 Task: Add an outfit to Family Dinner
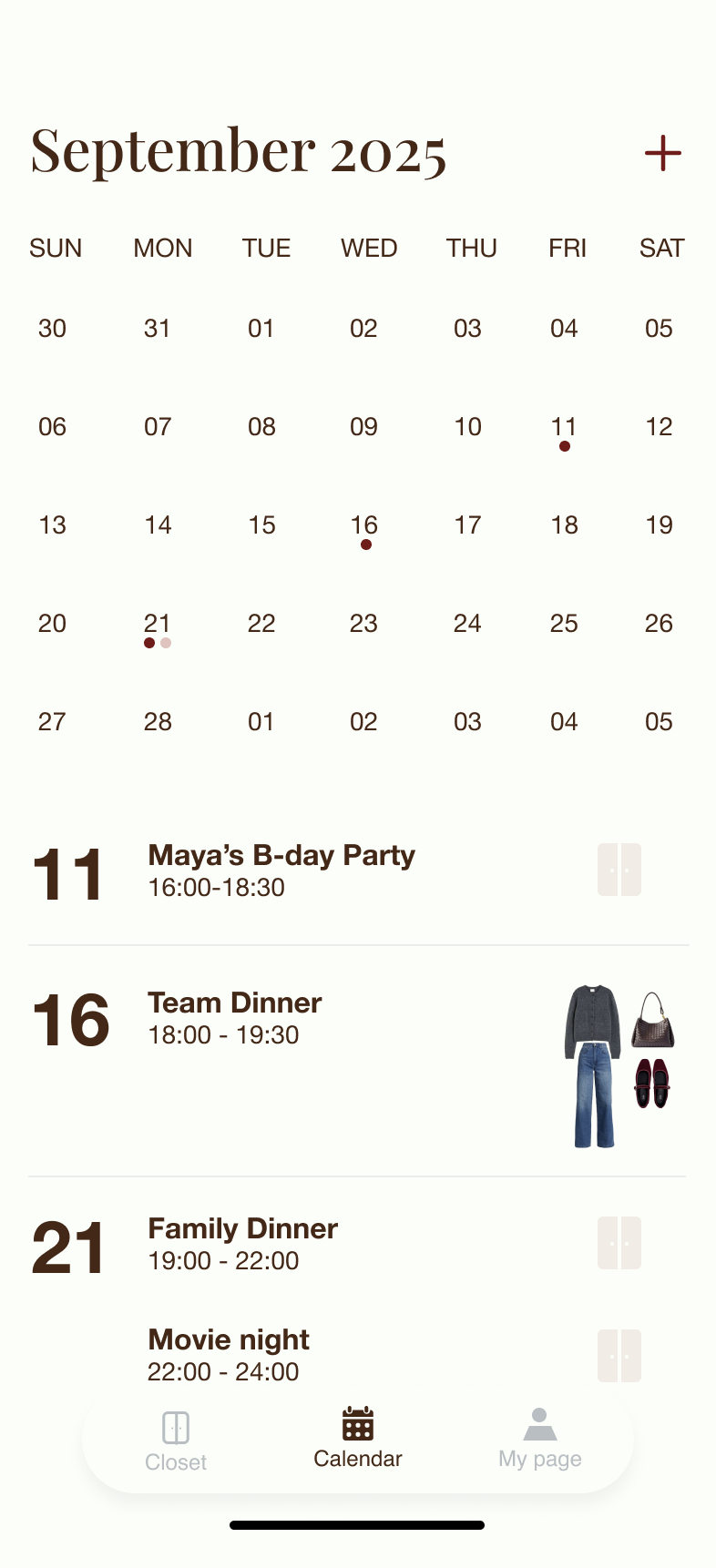tap(619, 1243)
